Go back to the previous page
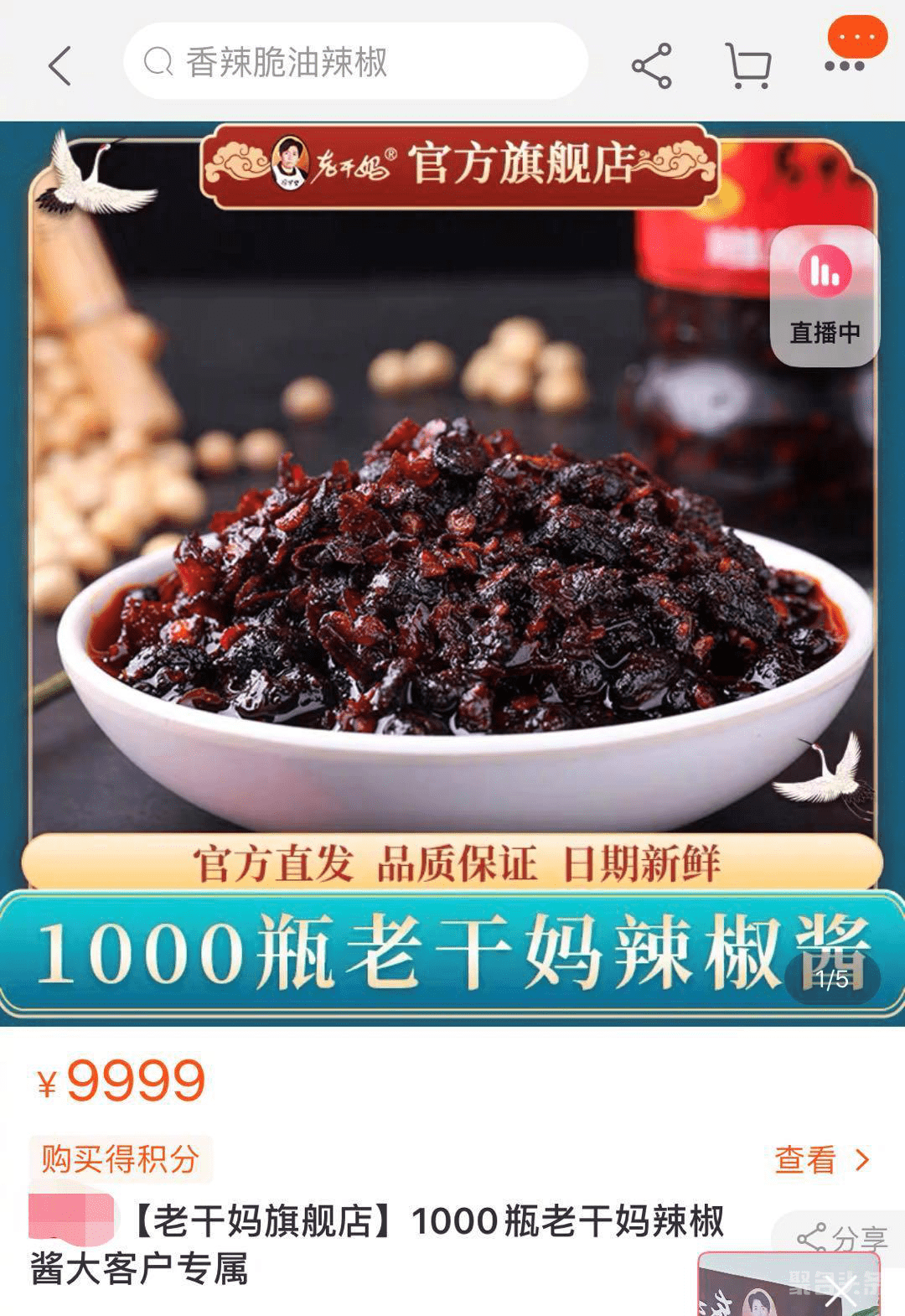905x1316 pixels. [x=59, y=65]
